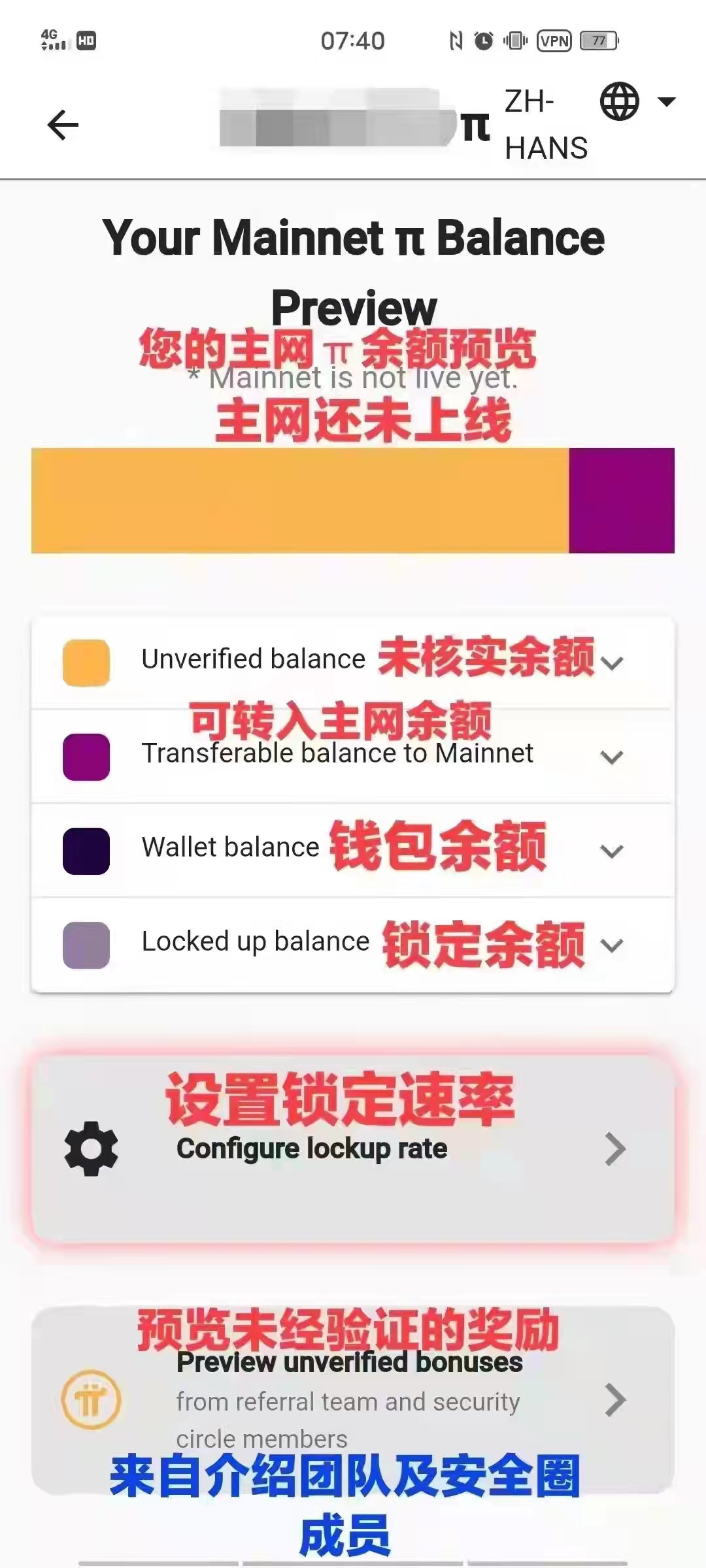This screenshot has height=1568, width=706.
Task: Tap the back arrow at top left
Action: coord(62,124)
